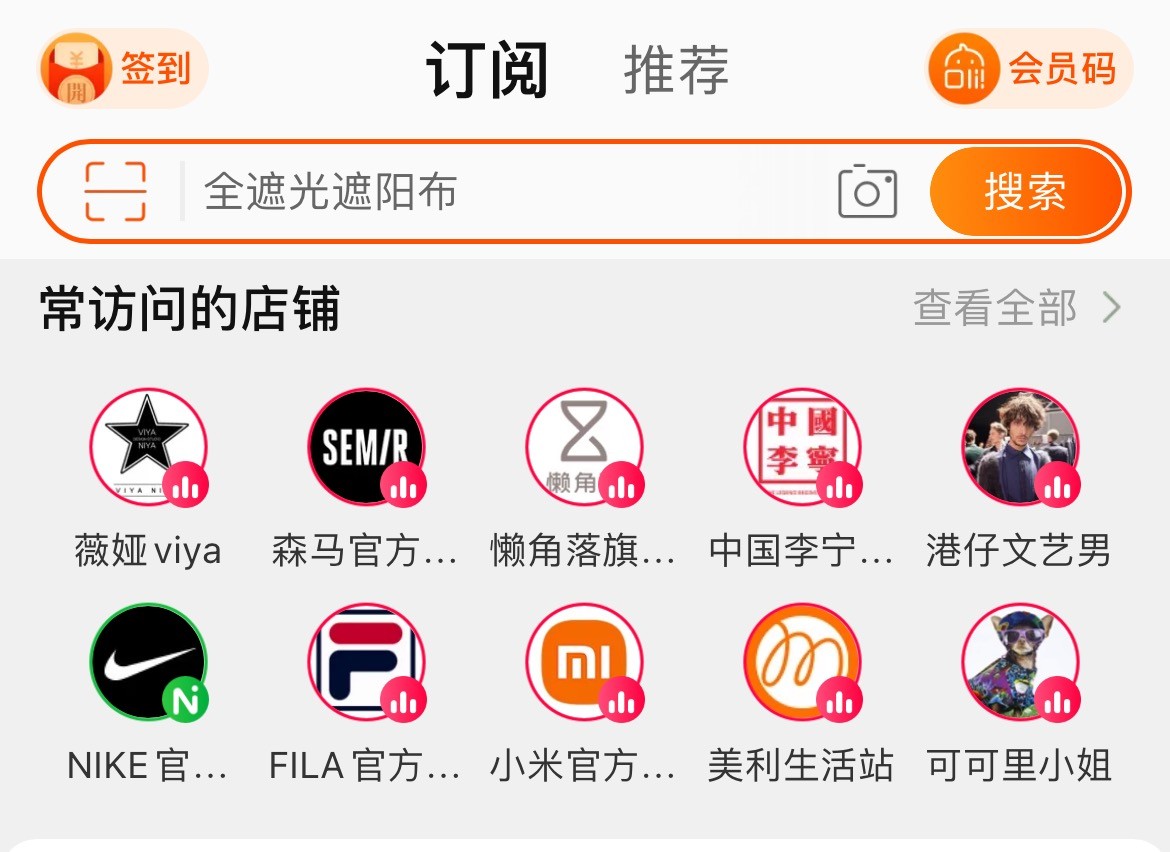The image size is (1170, 852).
Task: Open the 港仔文艺男 shop
Action: click(1020, 447)
